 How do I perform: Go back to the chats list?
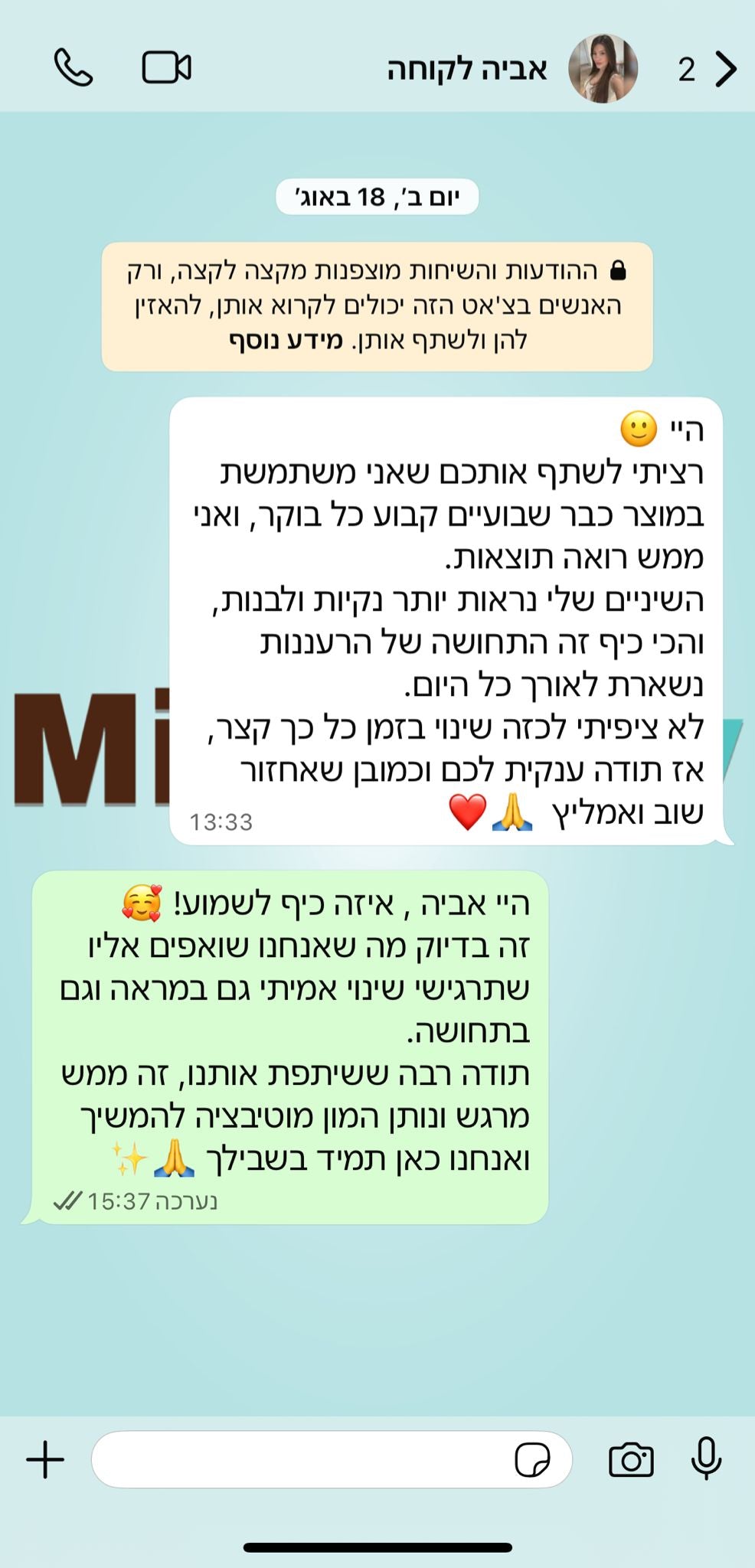(x=724, y=69)
